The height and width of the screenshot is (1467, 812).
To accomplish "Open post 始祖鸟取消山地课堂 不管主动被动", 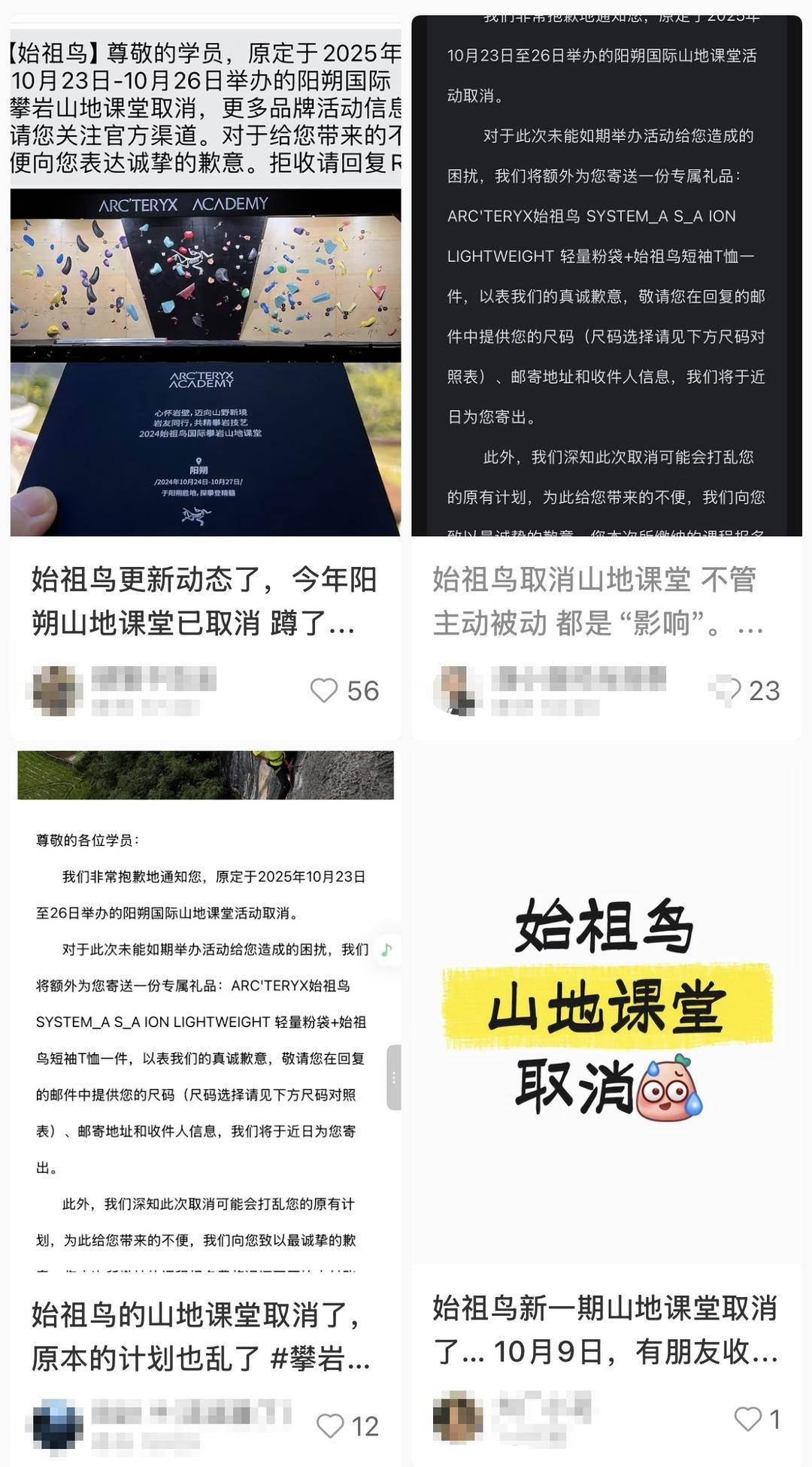I will 598,601.
